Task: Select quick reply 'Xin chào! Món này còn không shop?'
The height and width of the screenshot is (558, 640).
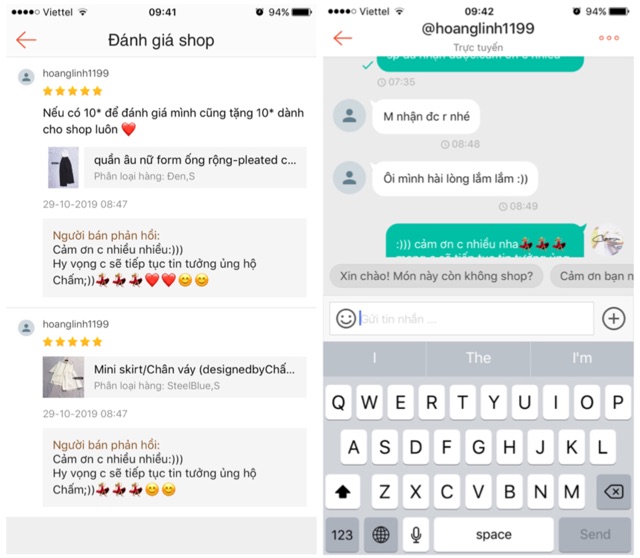Action: pos(436,276)
